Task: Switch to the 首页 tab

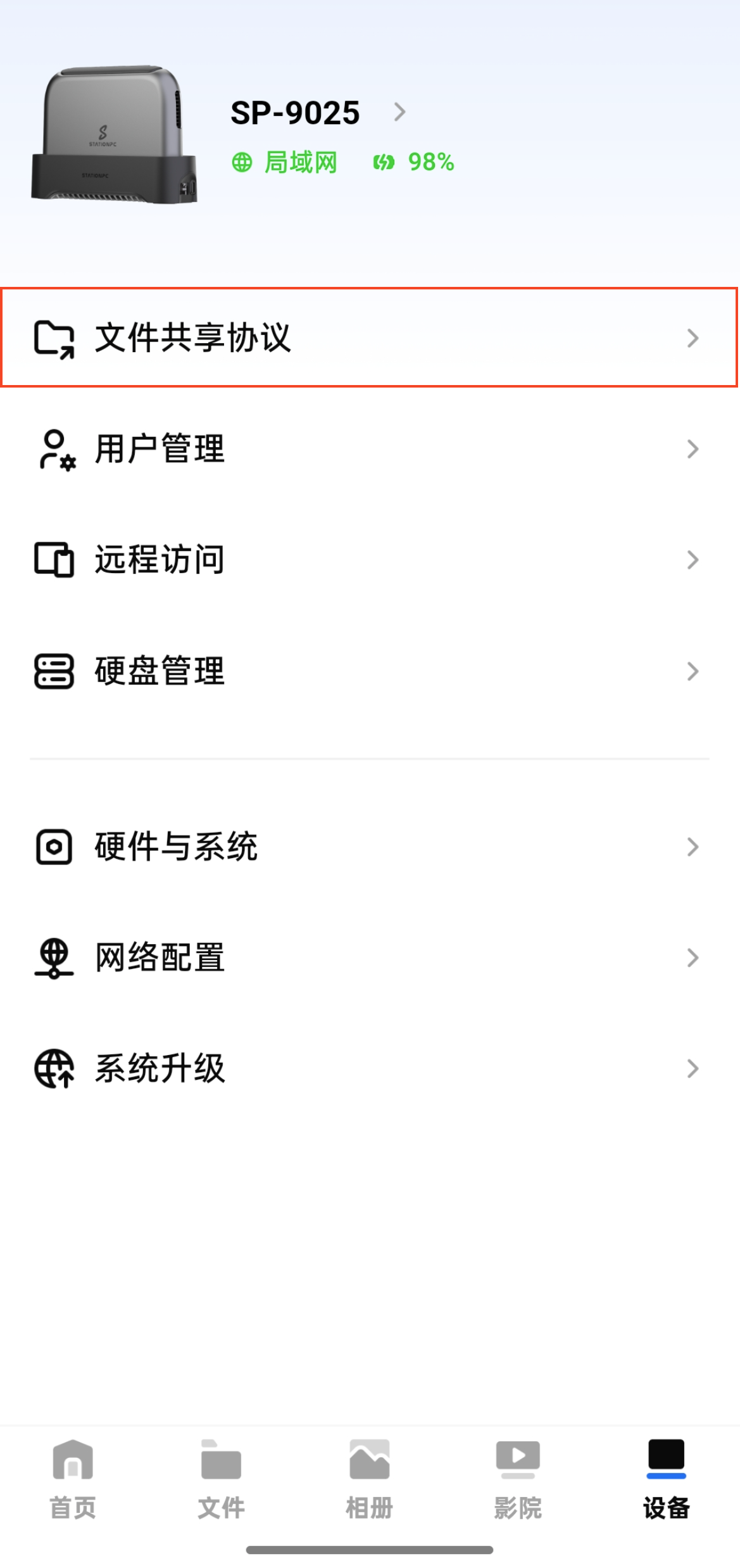Action: coord(73,1480)
